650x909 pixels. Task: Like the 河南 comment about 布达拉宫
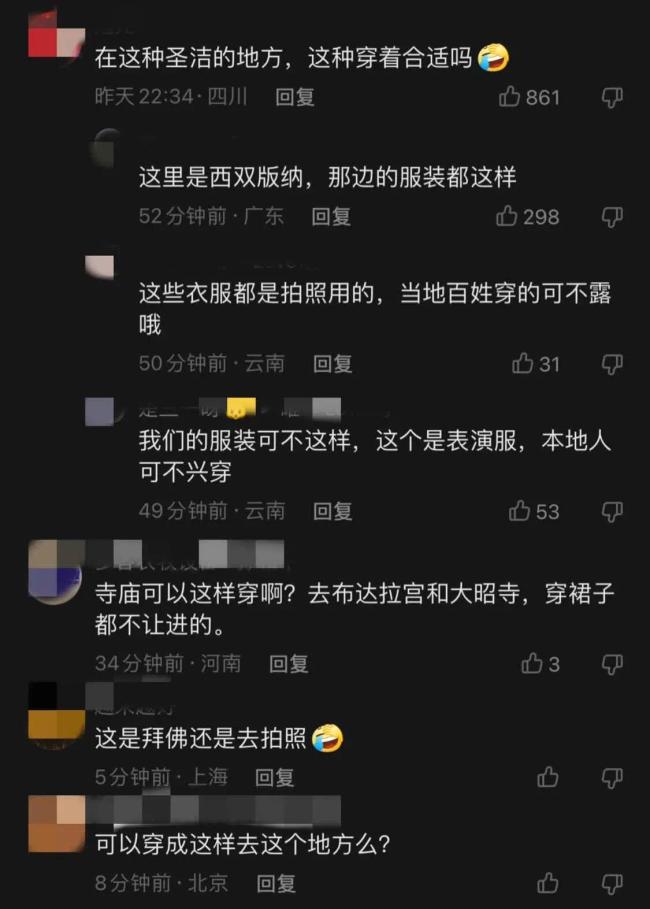pyautogui.click(x=533, y=663)
